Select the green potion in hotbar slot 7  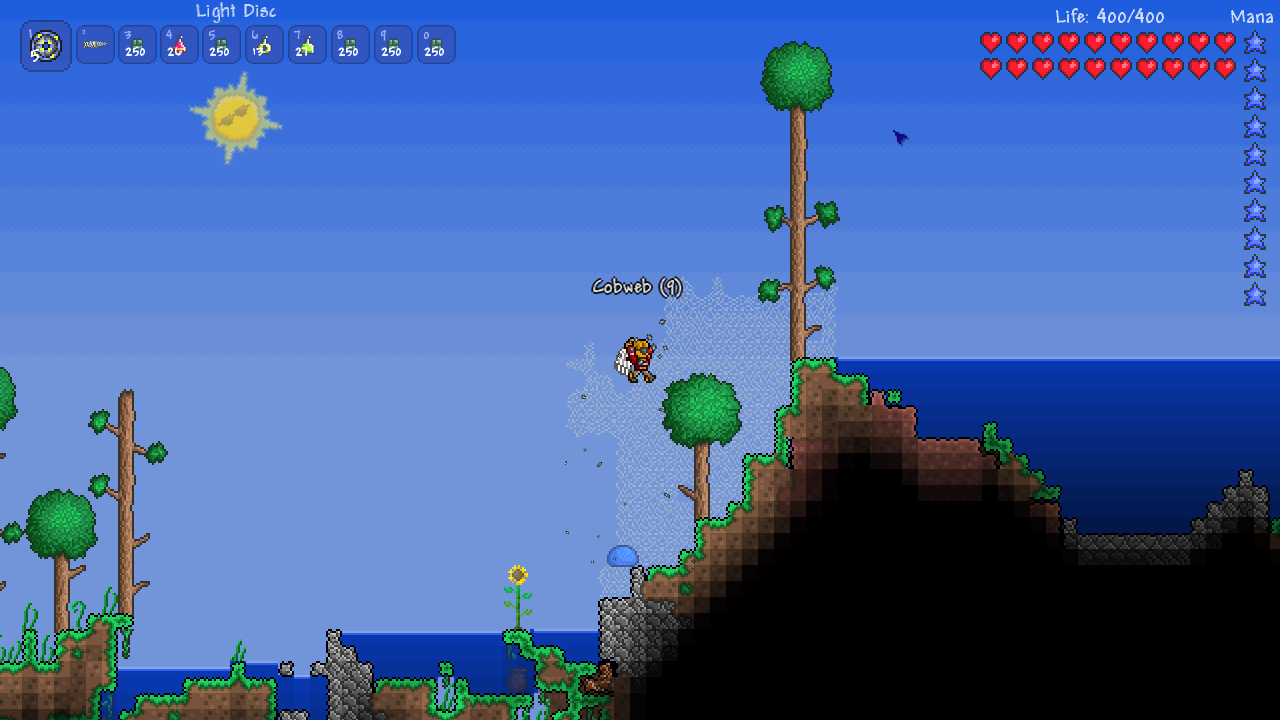(307, 45)
